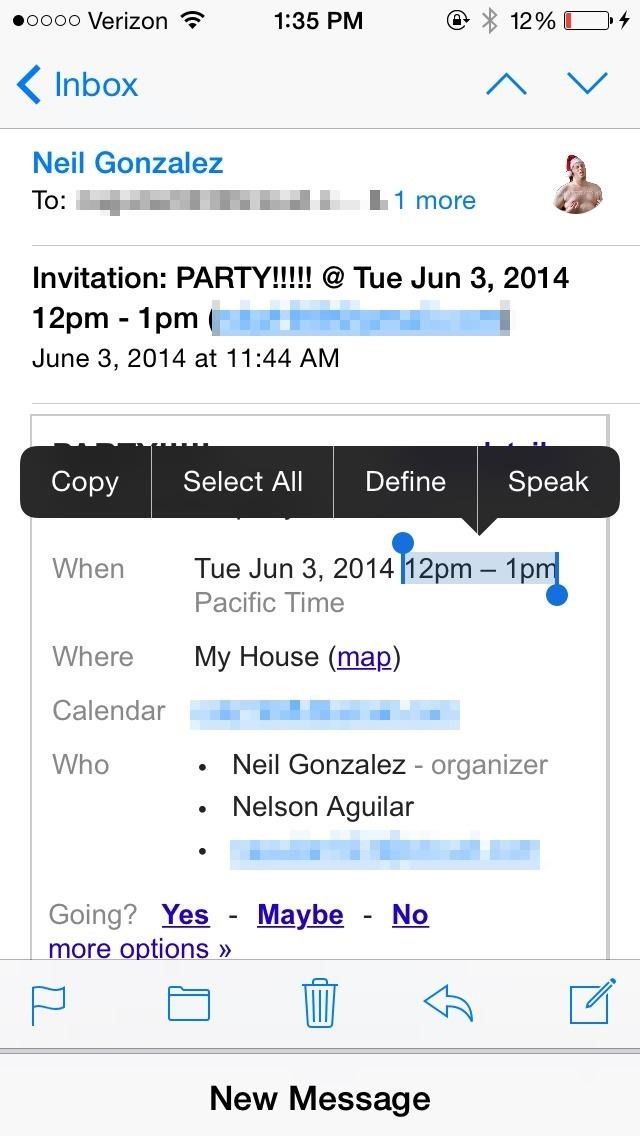Choose Select All in popup menu
This screenshot has height=1136, width=640.
[242, 482]
